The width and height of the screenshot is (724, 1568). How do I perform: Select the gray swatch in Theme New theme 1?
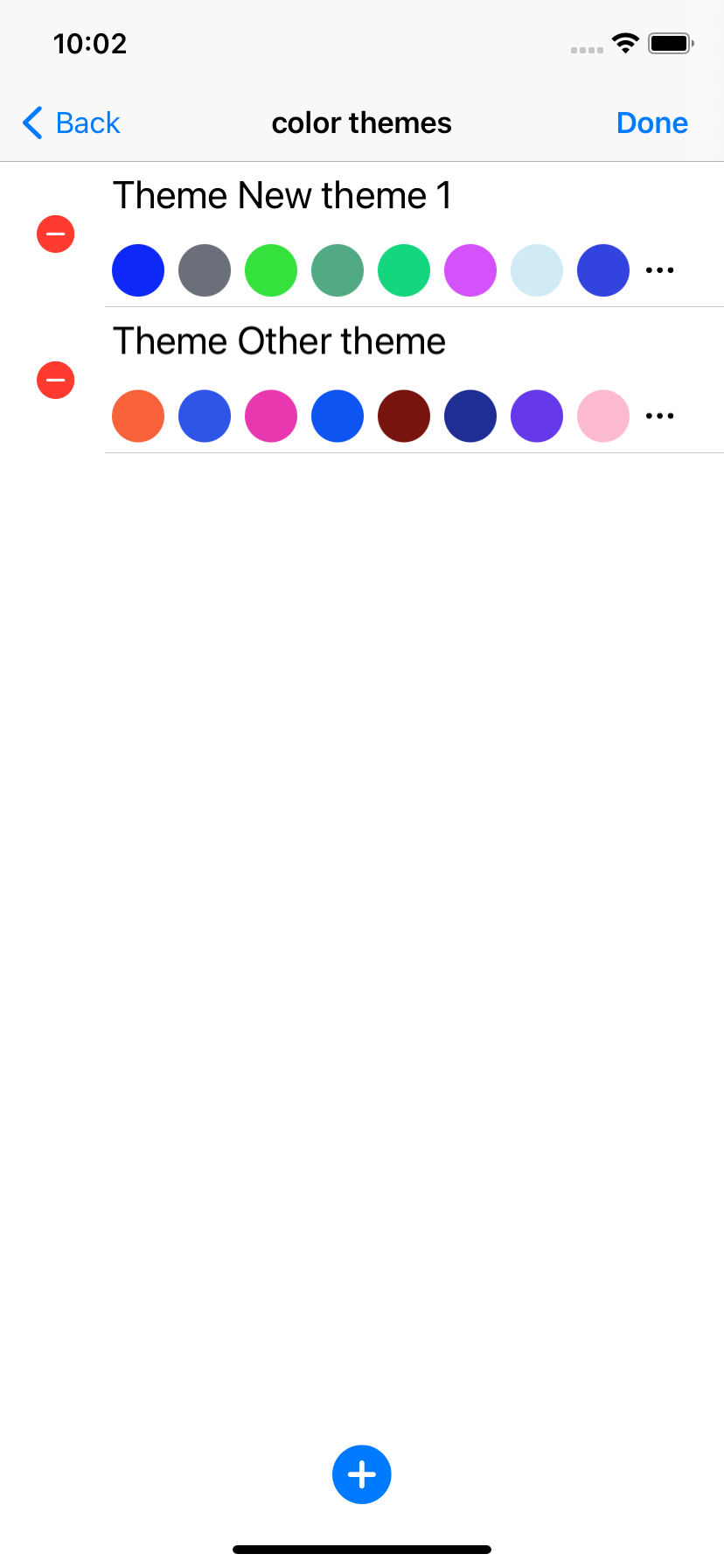pos(205,270)
